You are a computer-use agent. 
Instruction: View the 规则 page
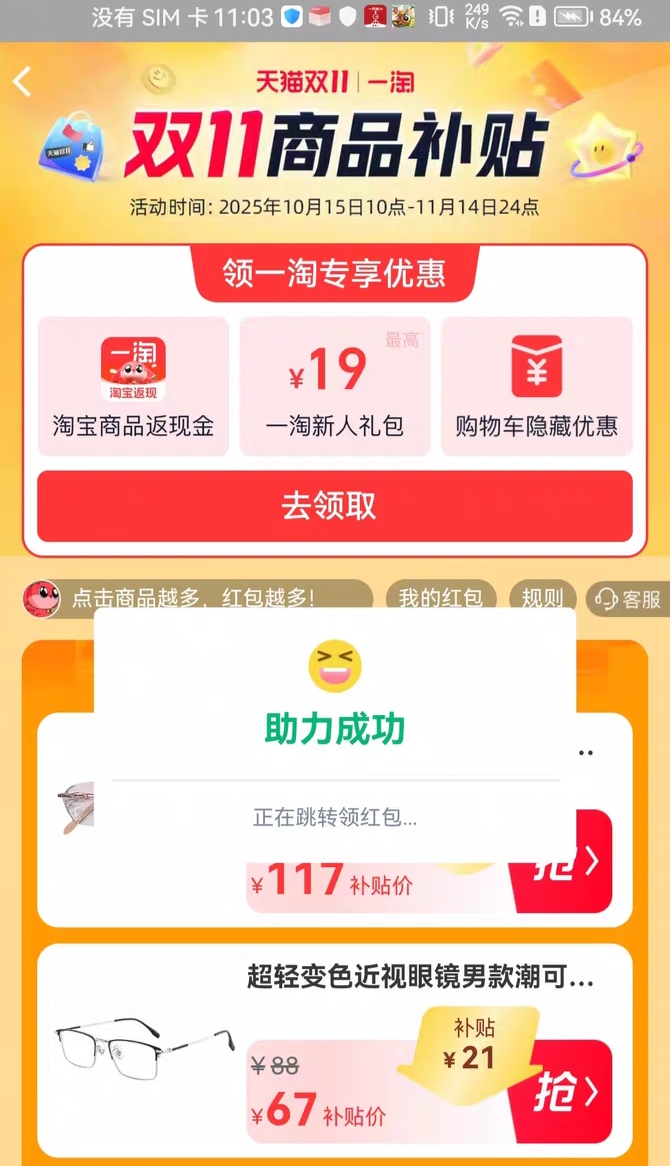click(543, 598)
